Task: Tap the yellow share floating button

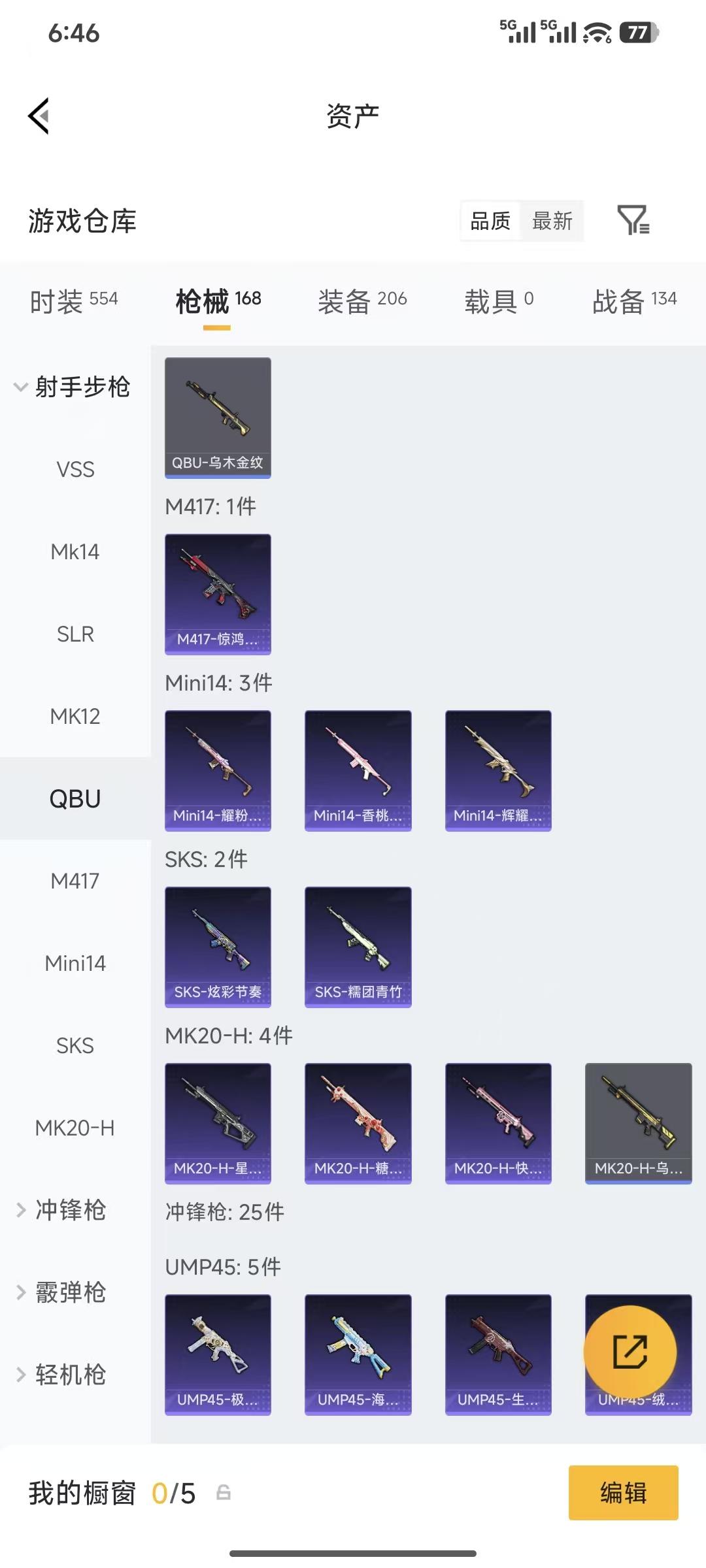Action: (x=630, y=1351)
